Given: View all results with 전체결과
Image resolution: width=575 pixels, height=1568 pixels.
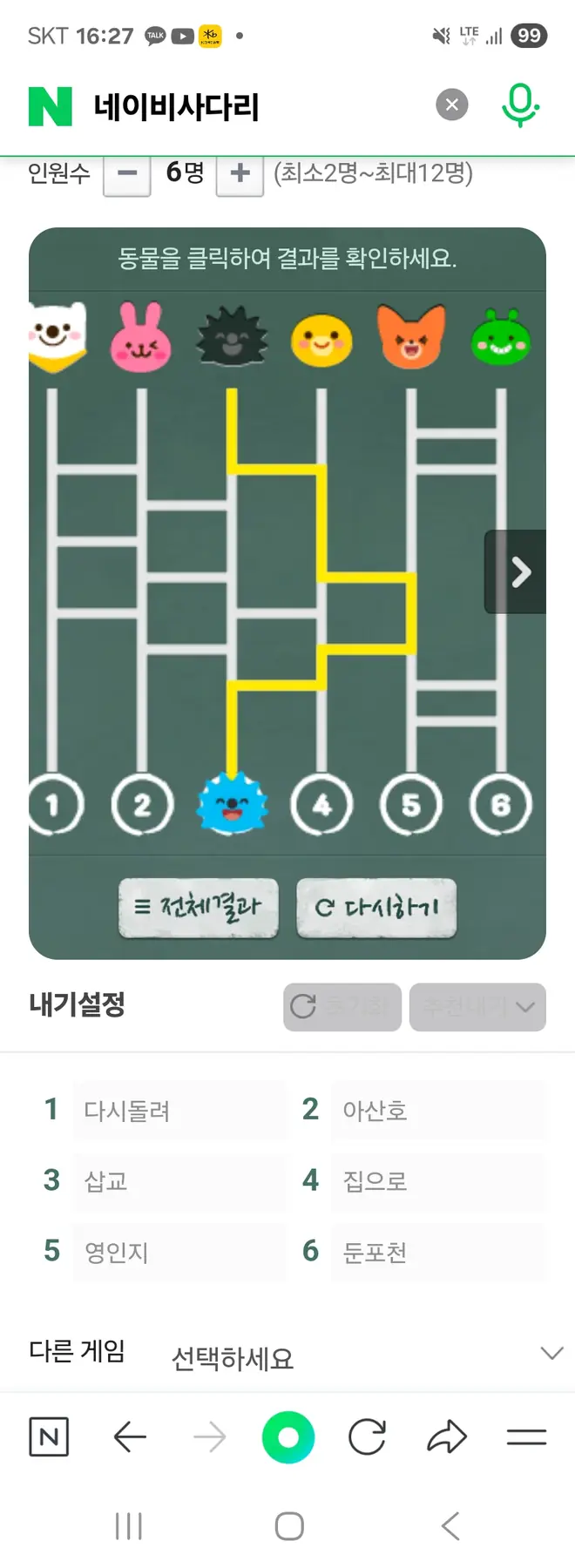Looking at the screenshot, I should point(199,908).
